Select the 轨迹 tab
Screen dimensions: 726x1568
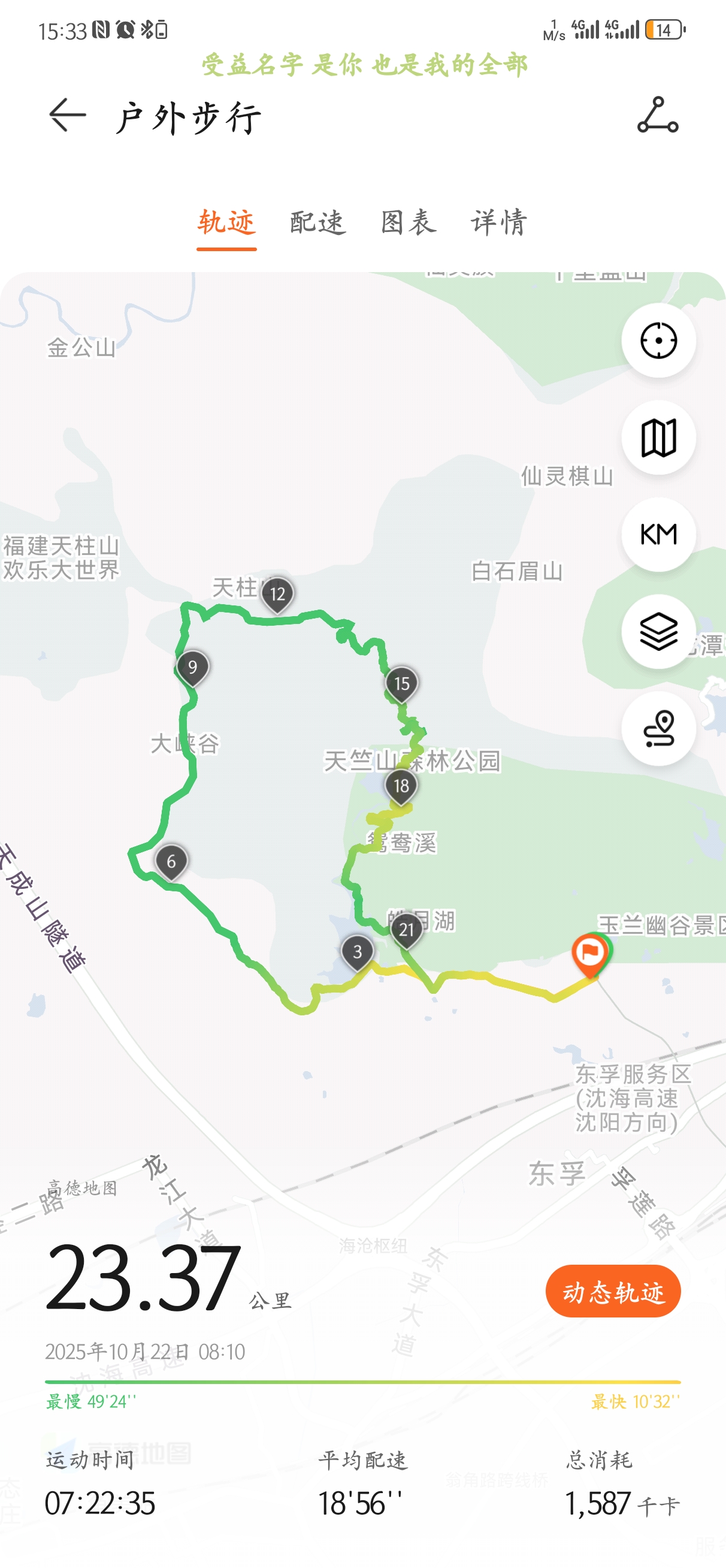click(x=226, y=223)
